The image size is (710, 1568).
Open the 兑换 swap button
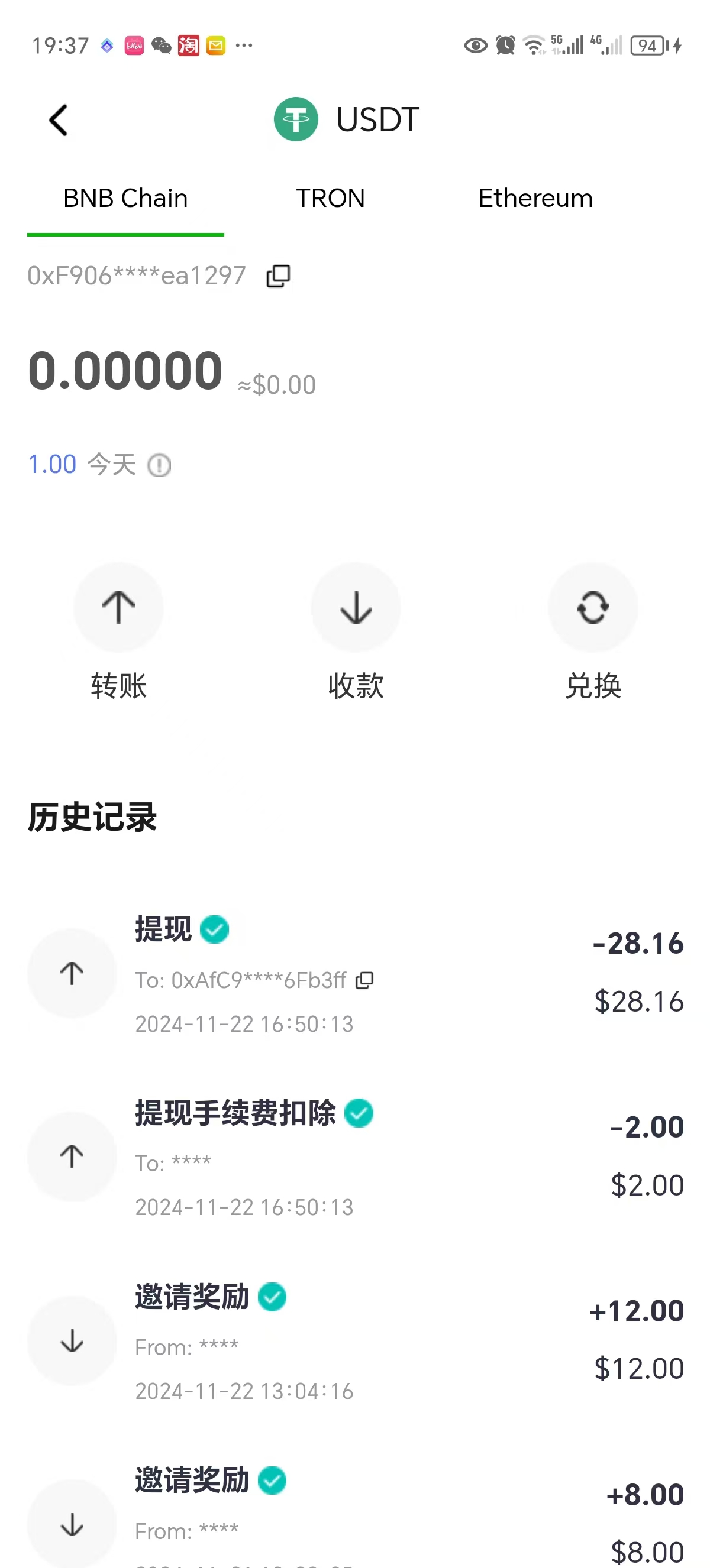pyautogui.click(x=592, y=632)
